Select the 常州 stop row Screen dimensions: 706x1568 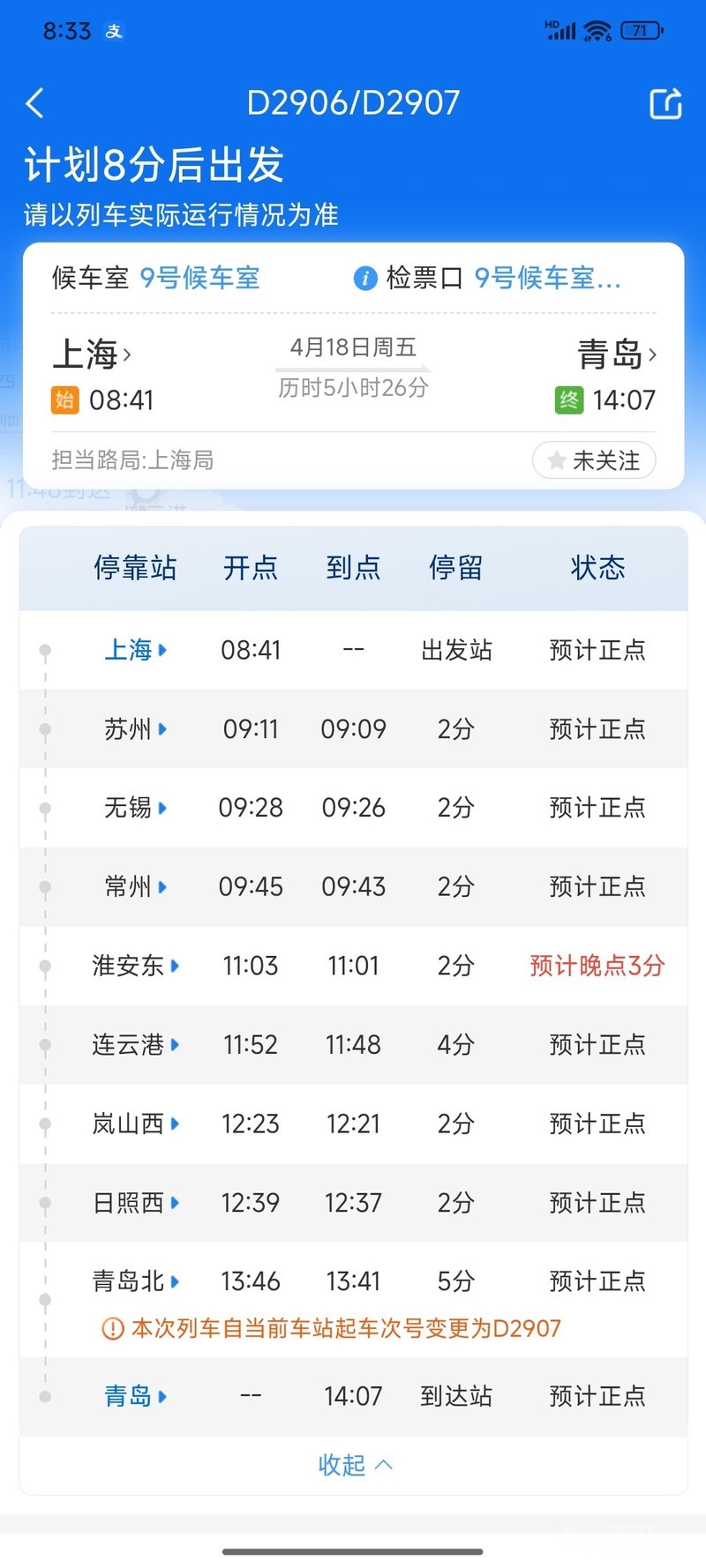[135, 886]
